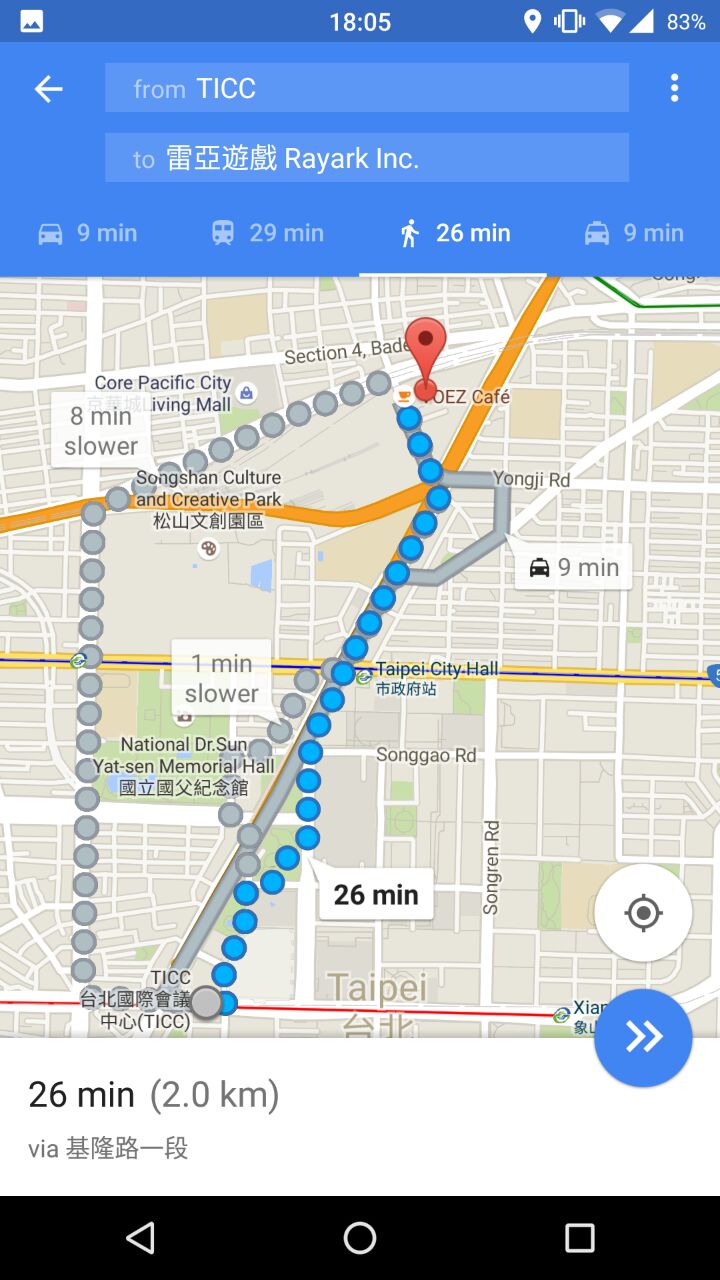Center map on my location
Screen dimensions: 720x1280
tap(642, 913)
